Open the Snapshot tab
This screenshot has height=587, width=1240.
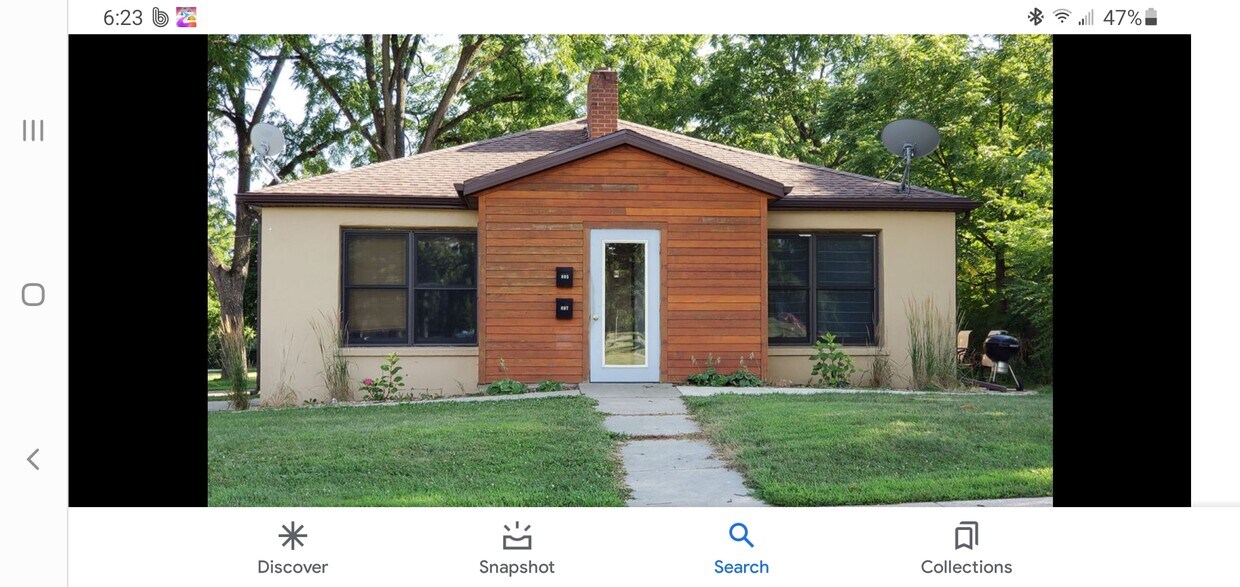coord(516,548)
